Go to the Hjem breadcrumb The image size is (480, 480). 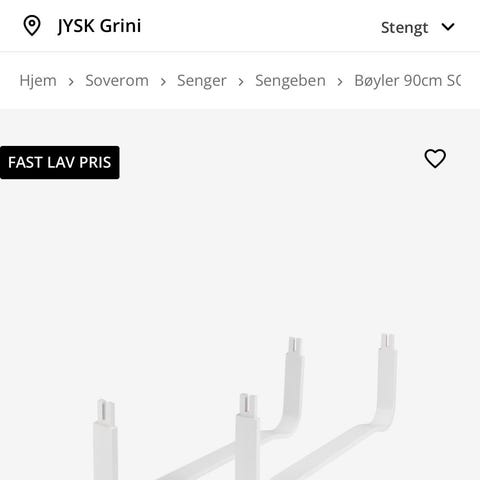(x=38, y=81)
